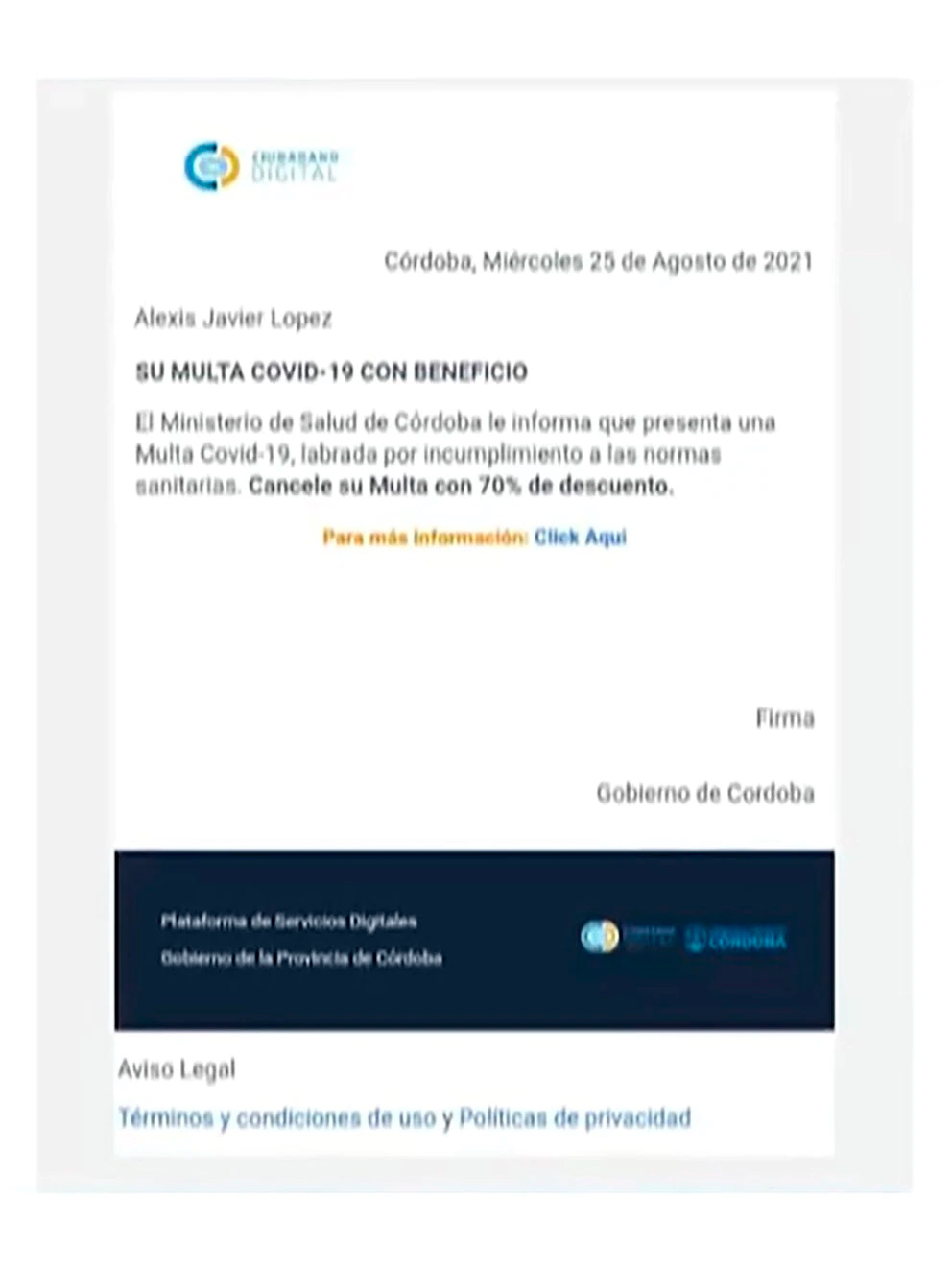952x1270 pixels.
Task: Open Políticas de privacidad link
Action: click(x=574, y=1118)
